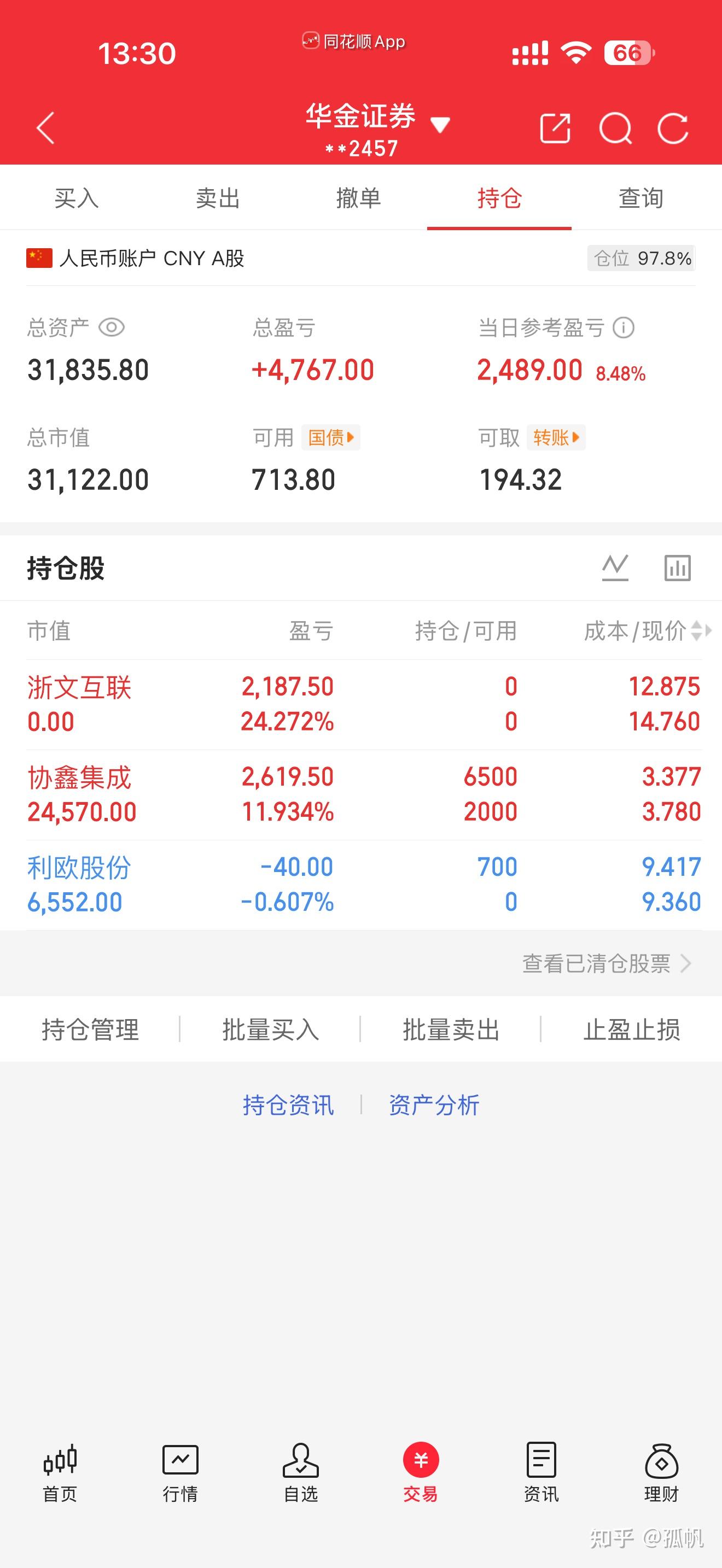View 当日参考盈亏 info tooltip
This screenshot has height=1568, width=722.
tap(625, 327)
